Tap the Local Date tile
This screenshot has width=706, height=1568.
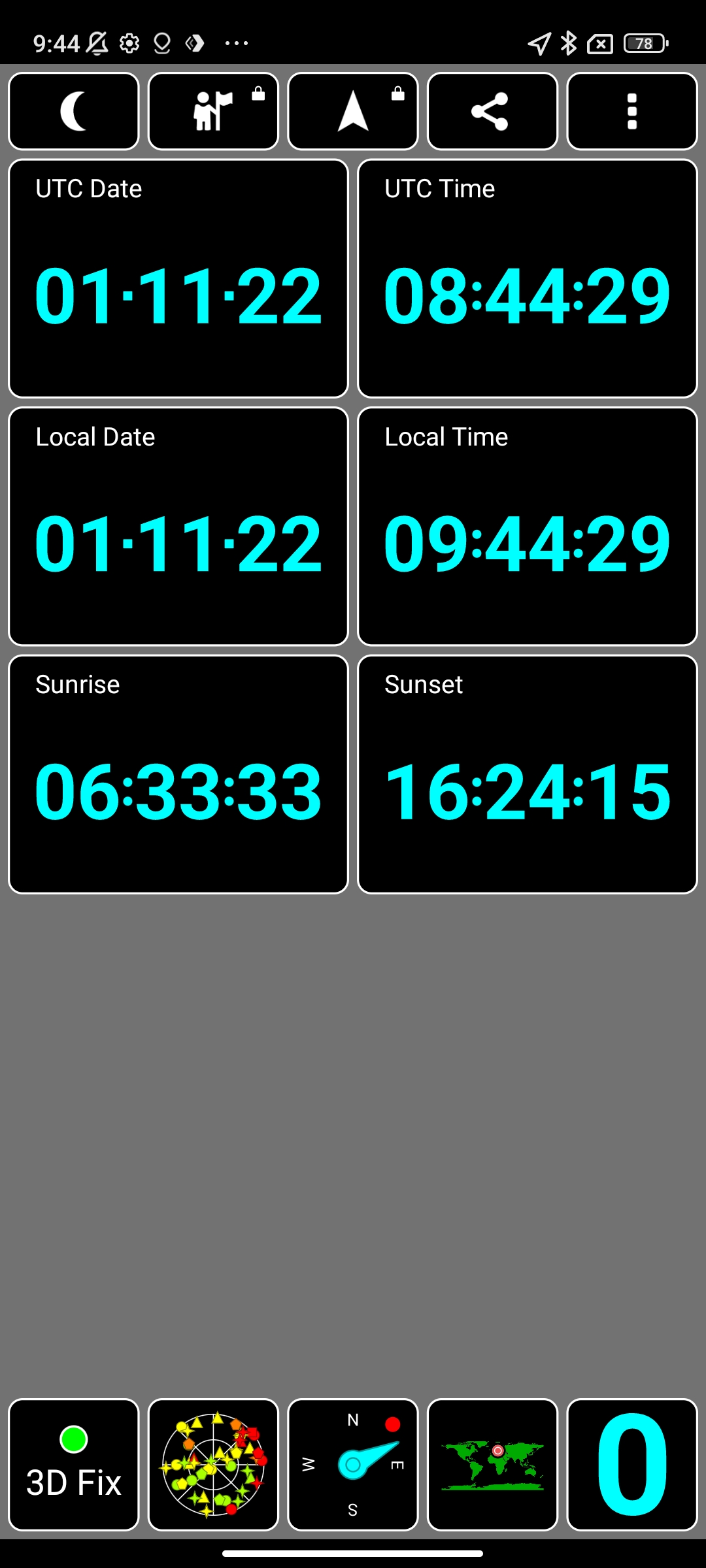pyautogui.click(x=178, y=527)
